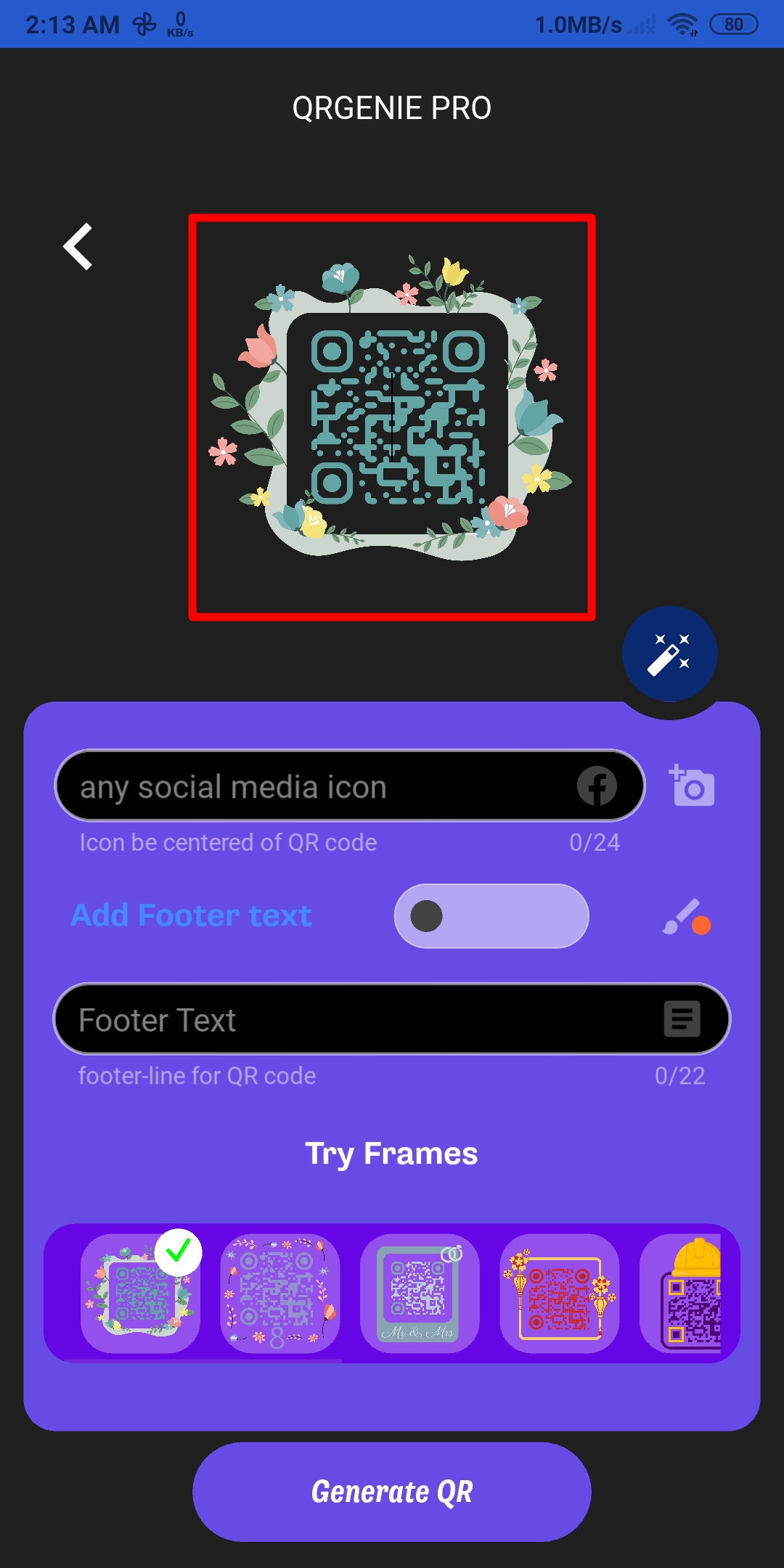Tap the back arrow icon
The image size is (784, 1568).
click(78, 248)
